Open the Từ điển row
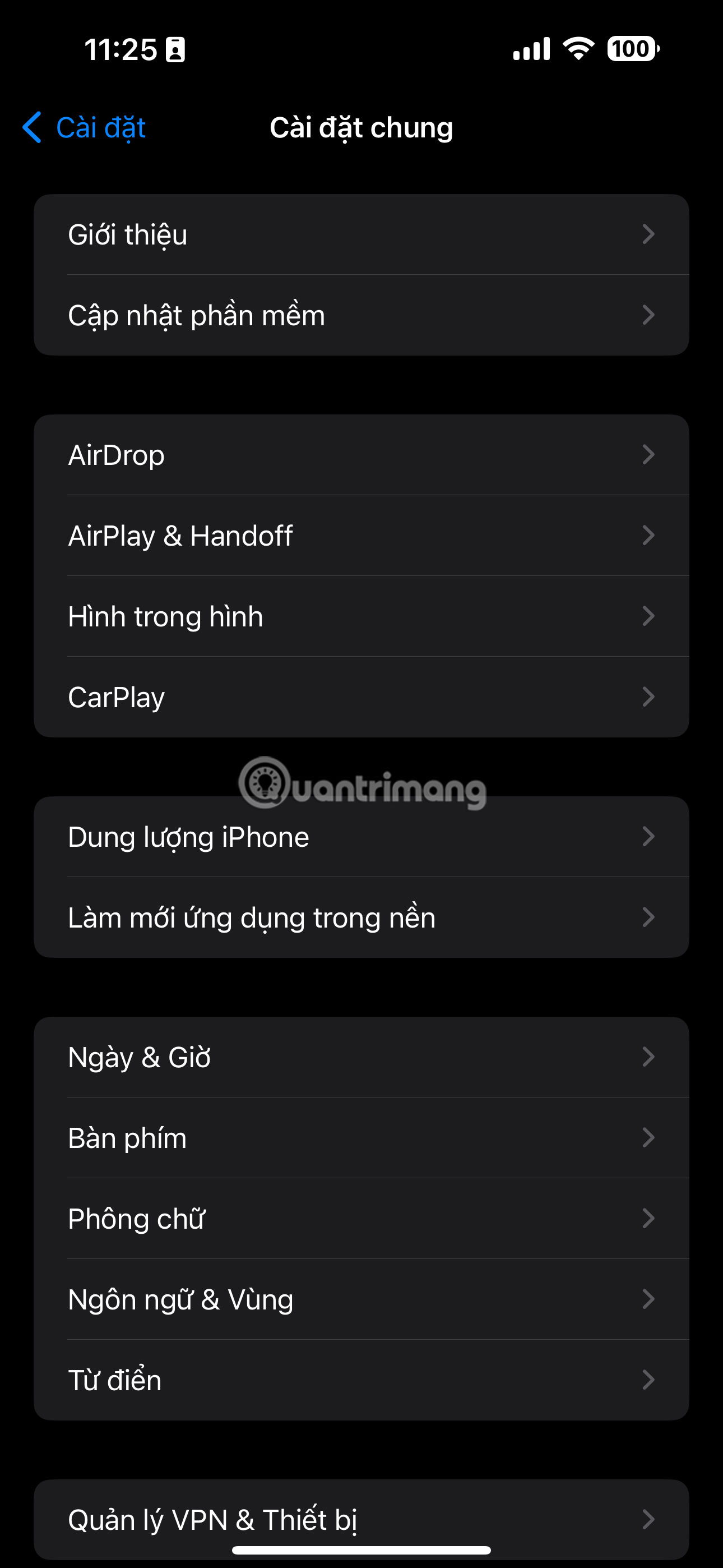The width and height of the screenshot is (723, 1568). click(x=361, y=1380)
